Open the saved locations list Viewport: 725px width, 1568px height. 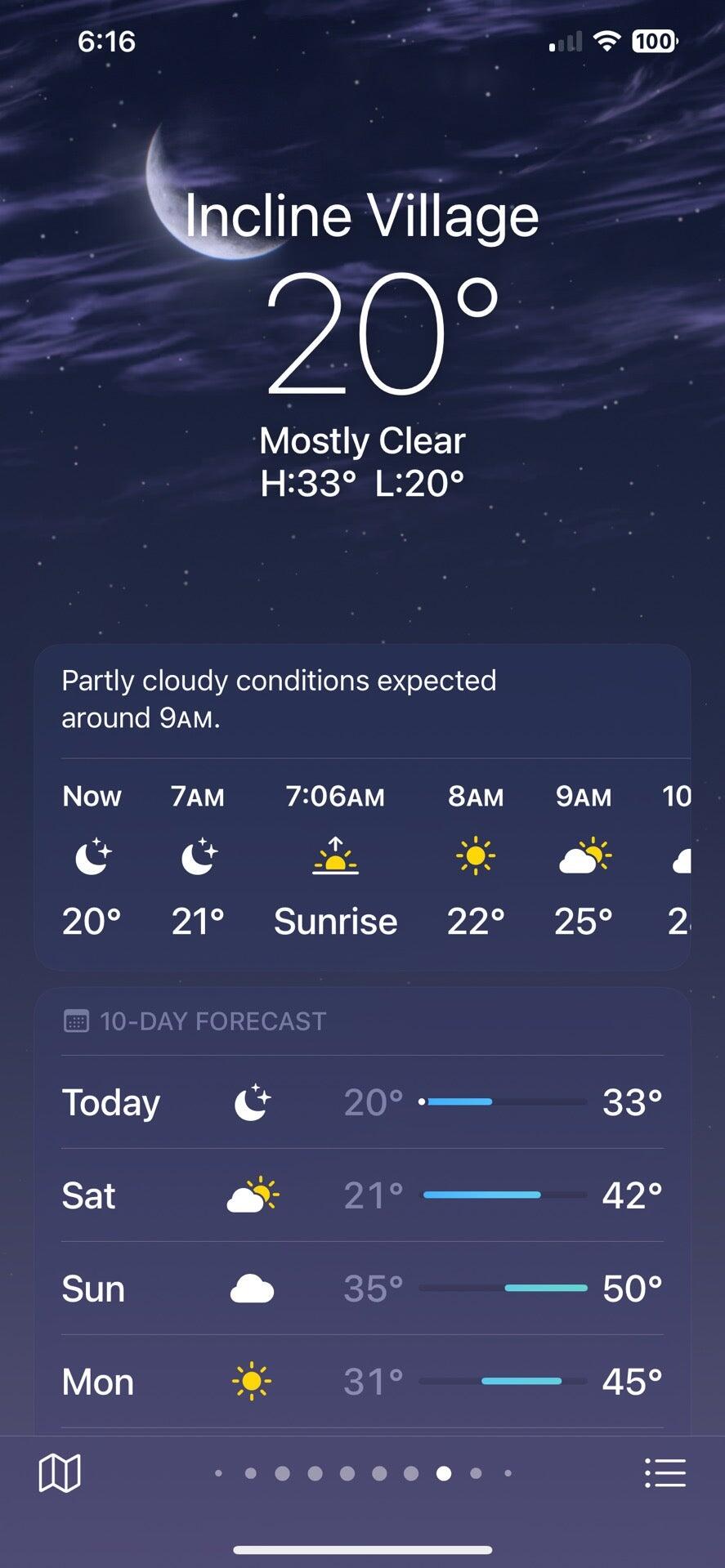pyautogui.click(x=665, y=1473)
